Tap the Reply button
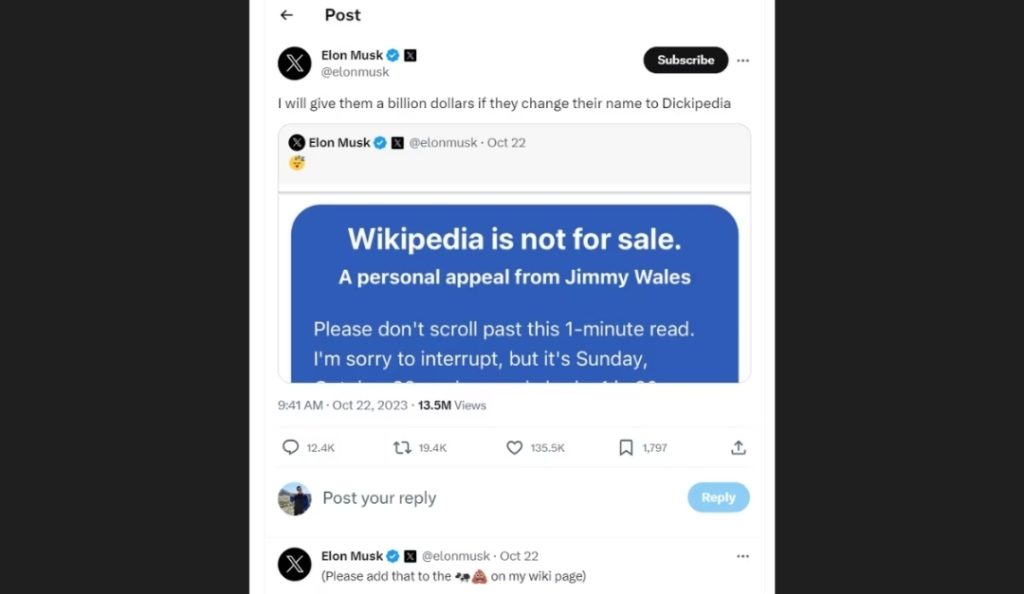The height and width of the screenshot is (594, 1024). 718,497
